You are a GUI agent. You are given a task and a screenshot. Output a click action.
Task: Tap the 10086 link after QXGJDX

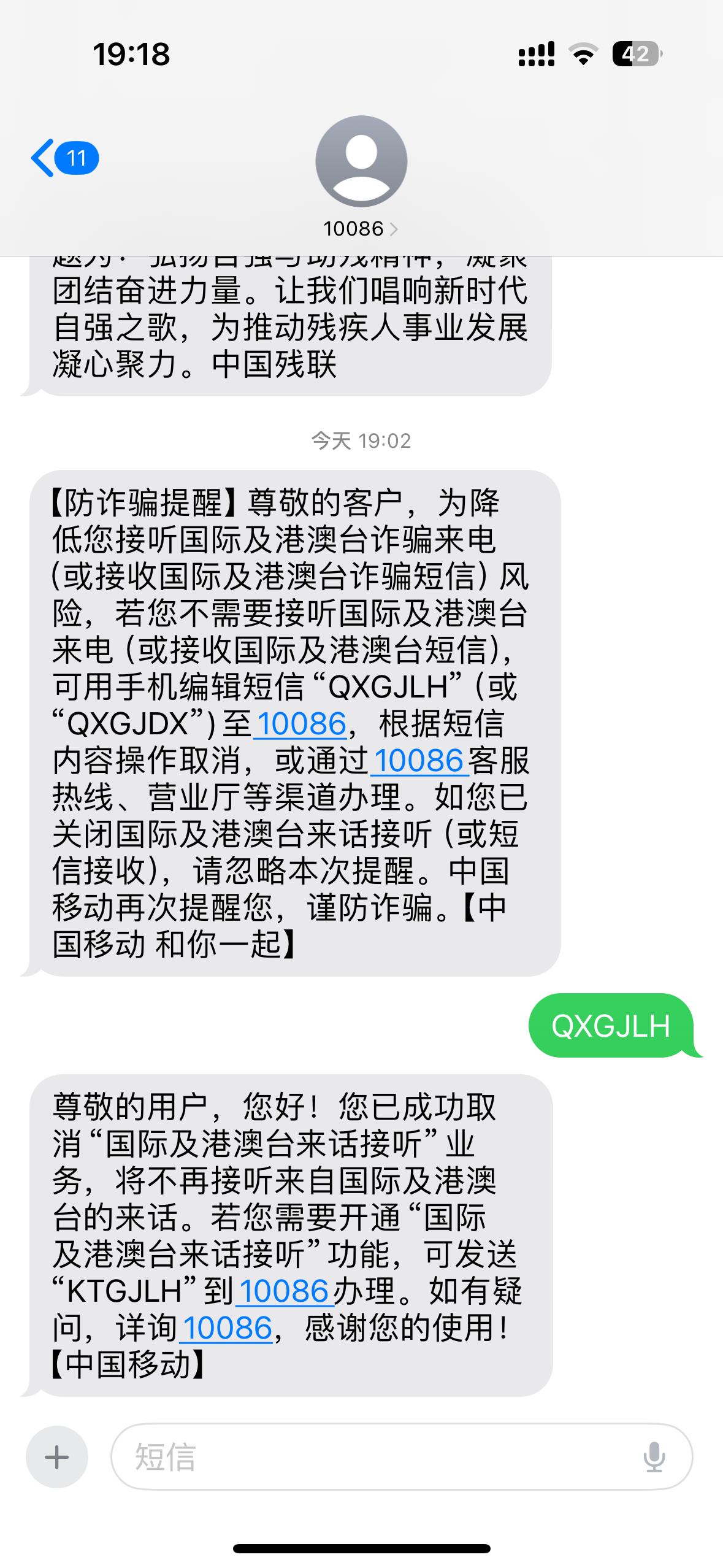point(301,724)
